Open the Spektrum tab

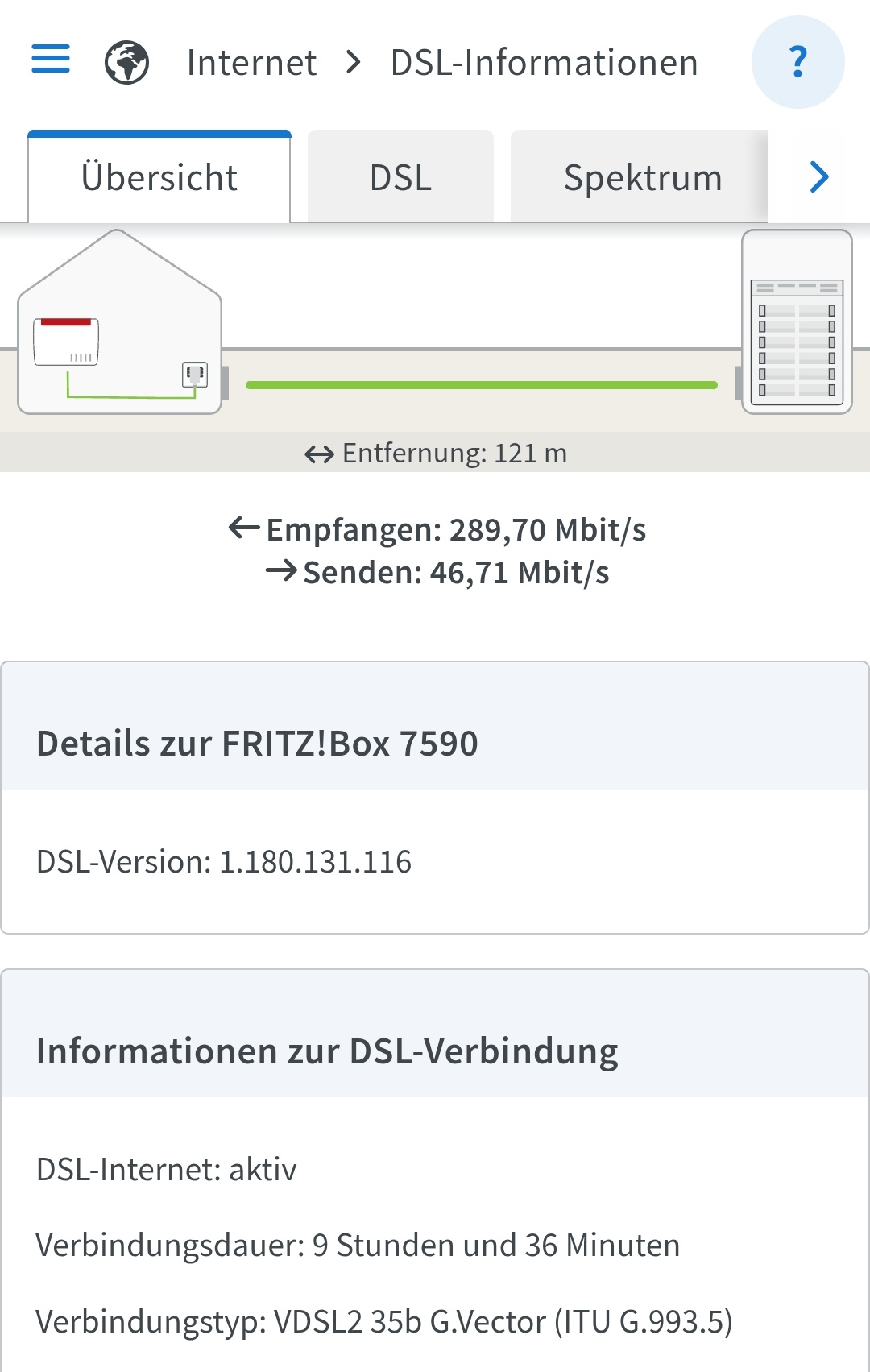642,177
